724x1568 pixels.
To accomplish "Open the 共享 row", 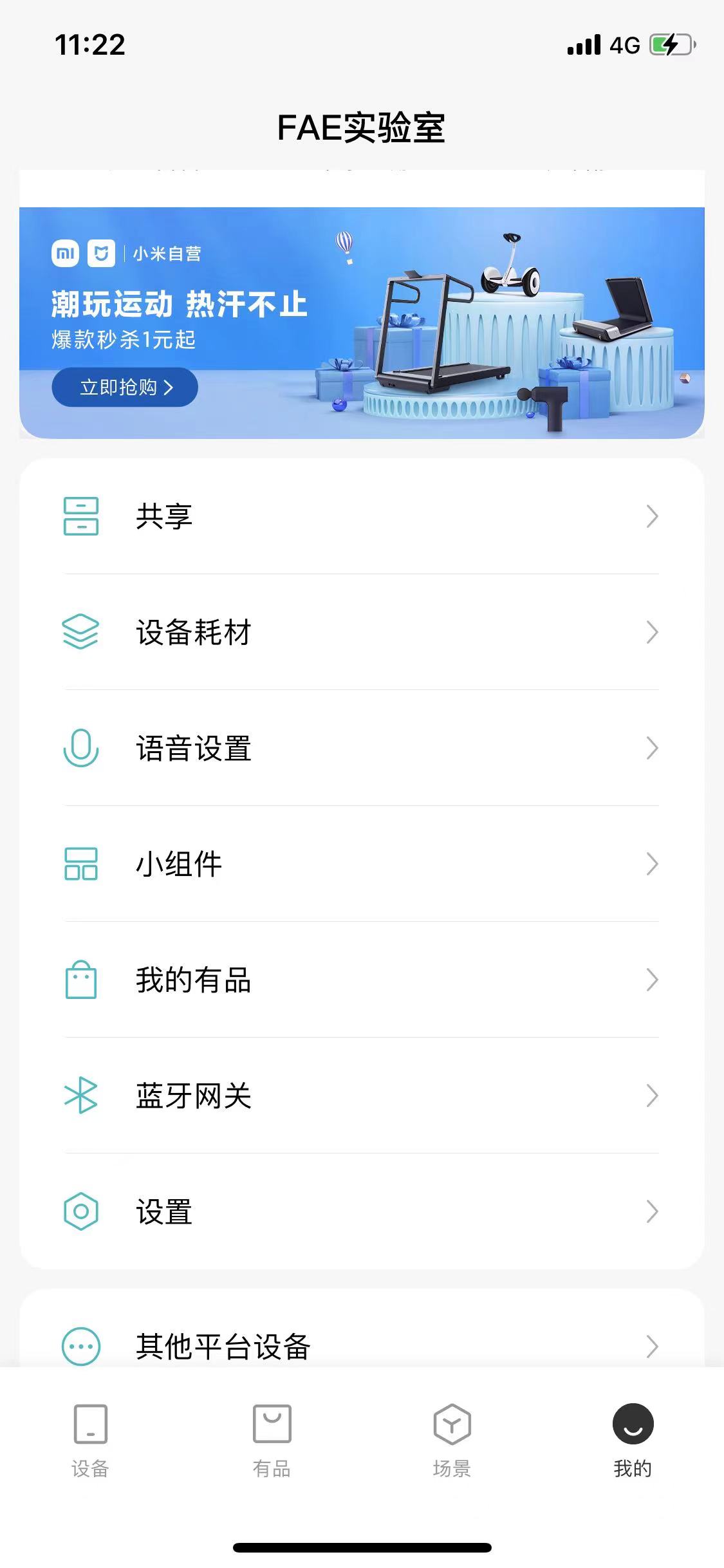I will tap(362, 516).
